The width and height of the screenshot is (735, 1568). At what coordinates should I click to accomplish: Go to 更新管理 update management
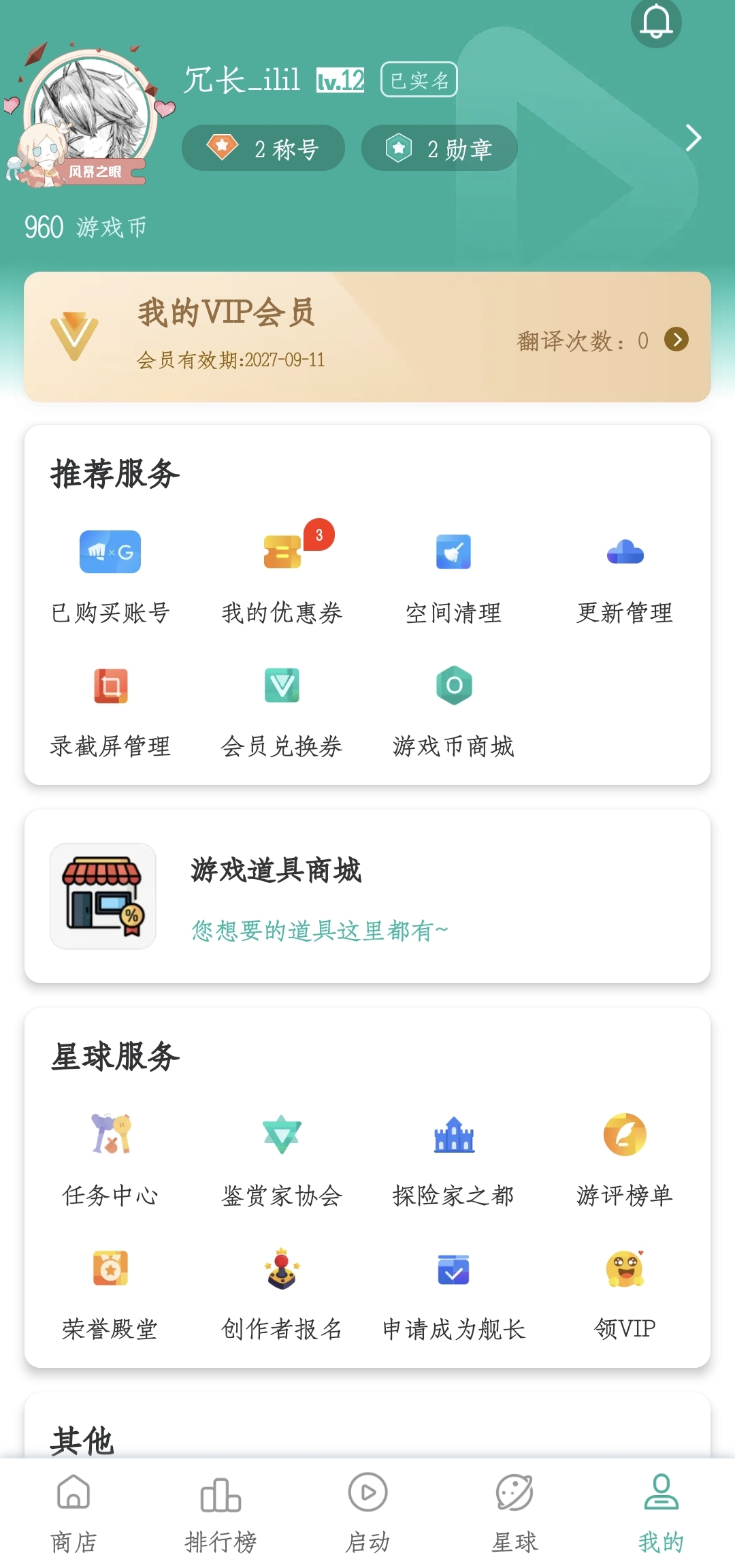[x=625, y=575]
